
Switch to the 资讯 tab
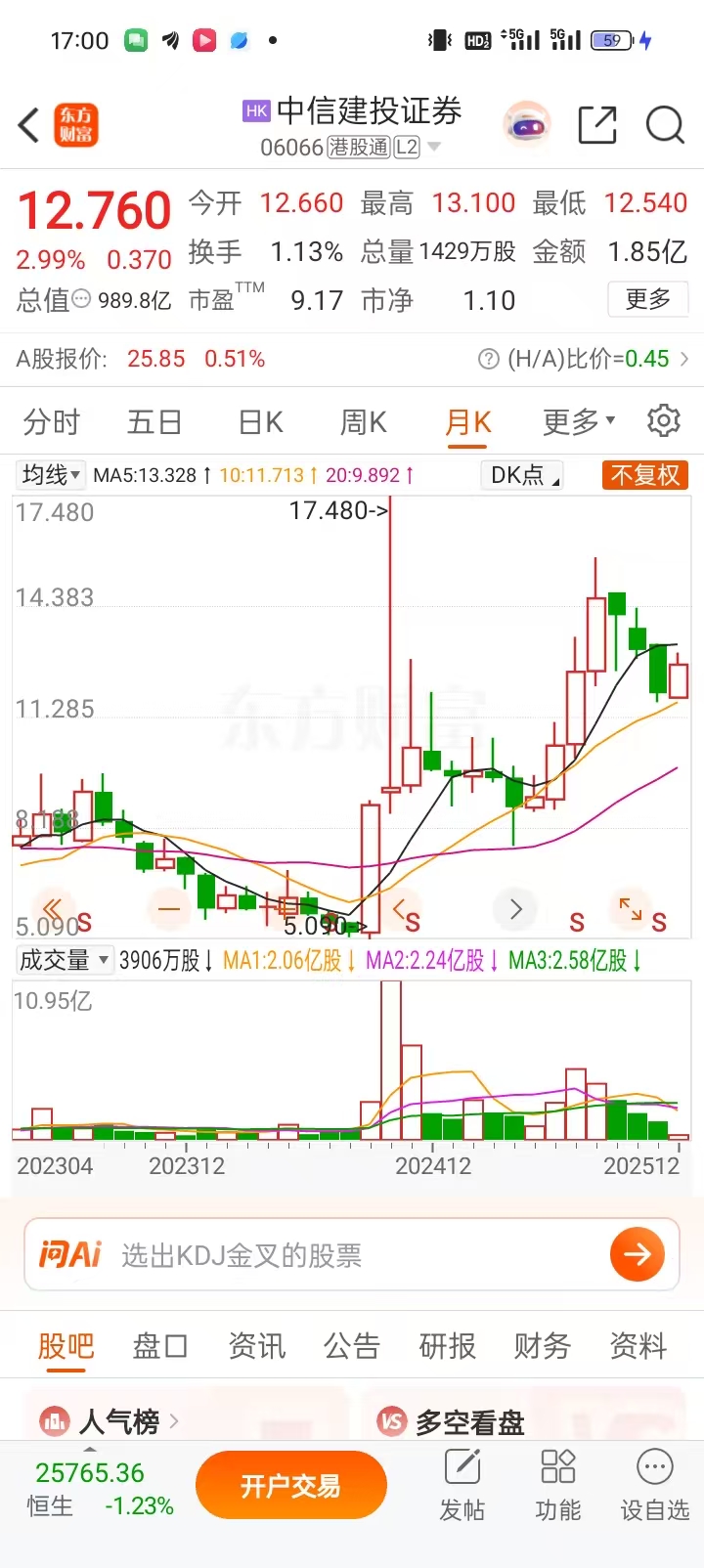256,1346
